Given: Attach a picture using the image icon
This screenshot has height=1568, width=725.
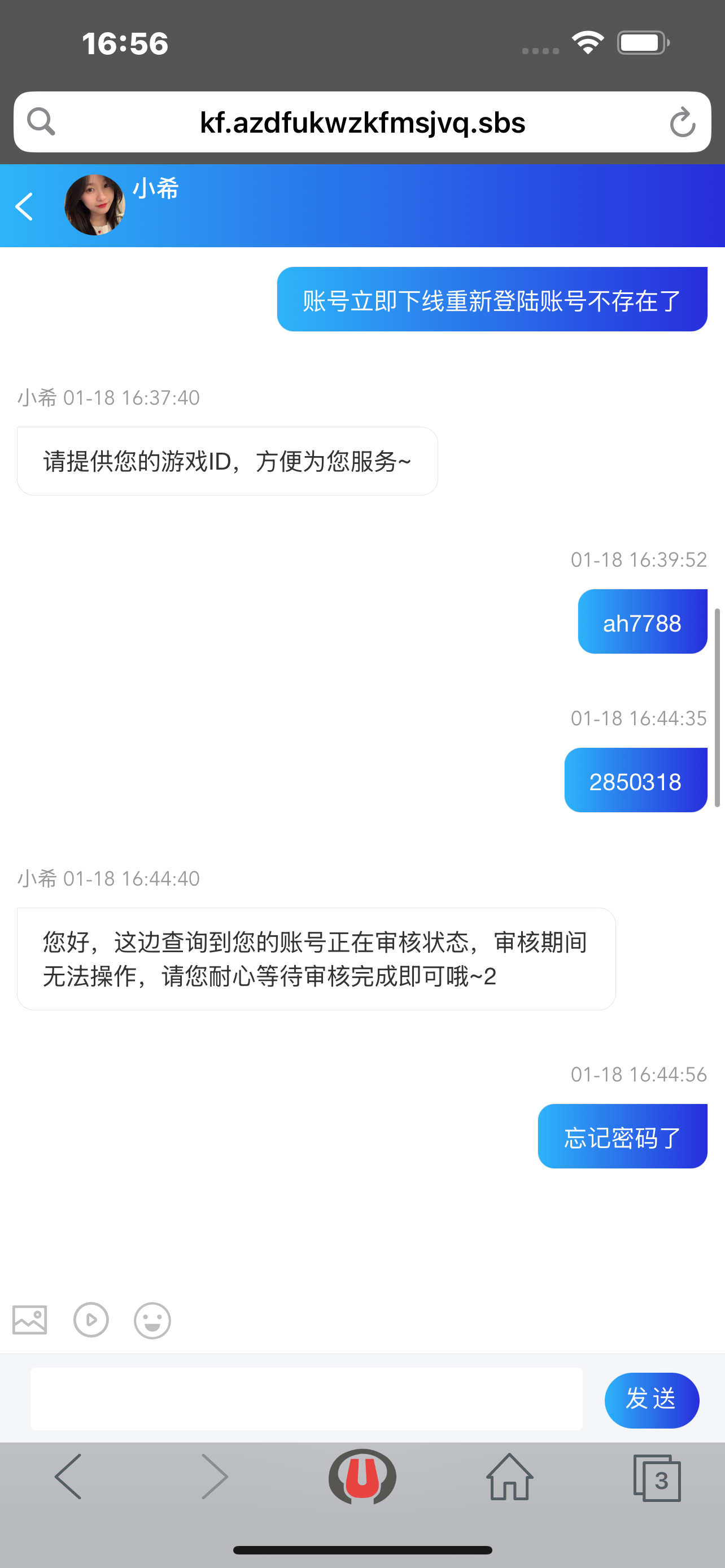Looking at the screenshot, I should pos(30,1320).
